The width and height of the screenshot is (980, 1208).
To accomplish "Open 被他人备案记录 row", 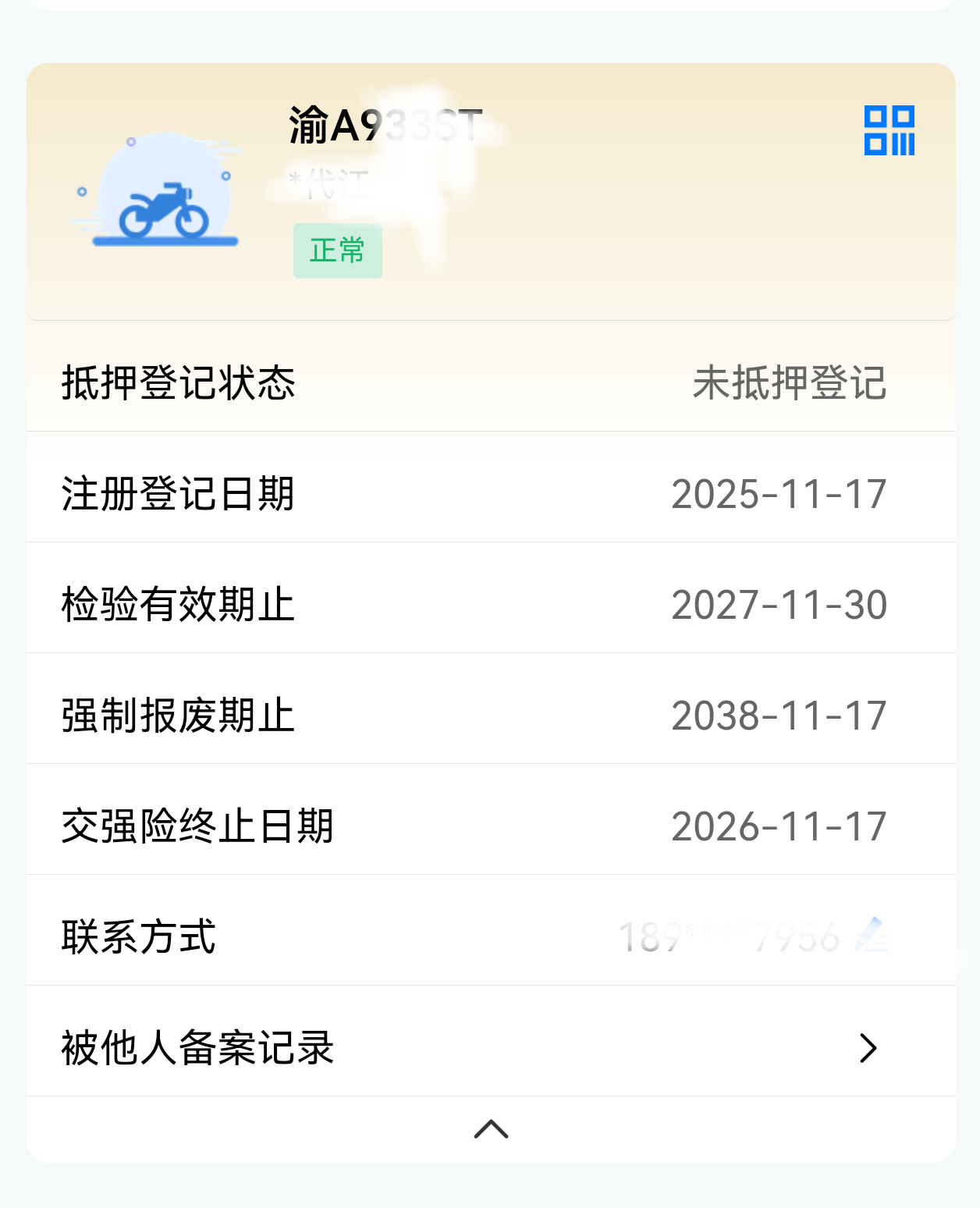I will click(490, 1047).
